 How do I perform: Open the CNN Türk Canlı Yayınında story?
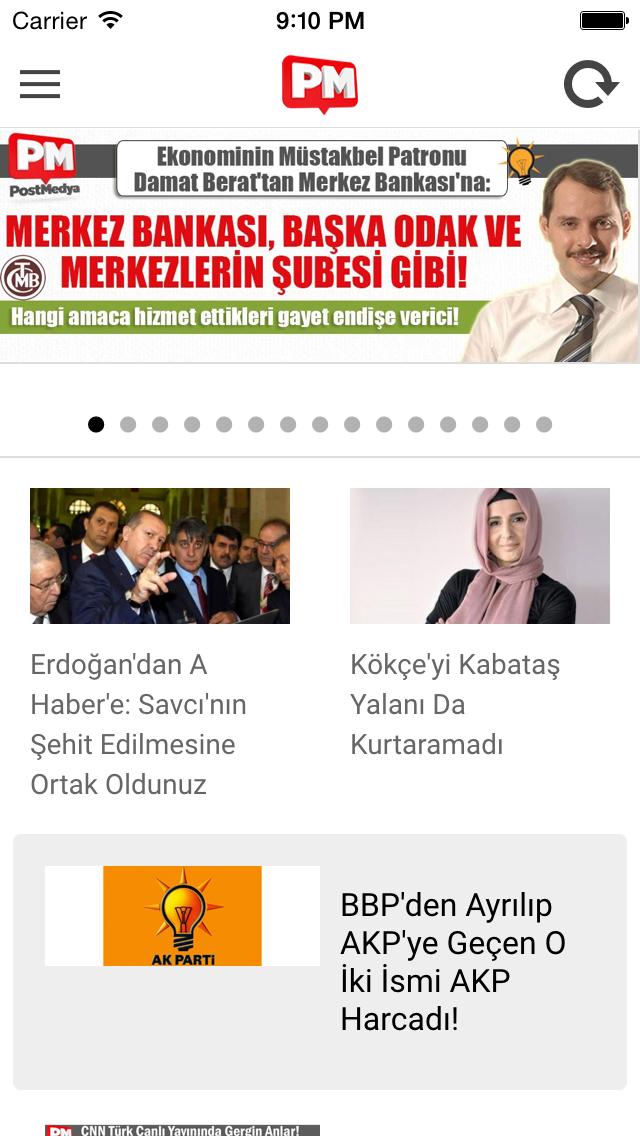[x=182, y=1129]
